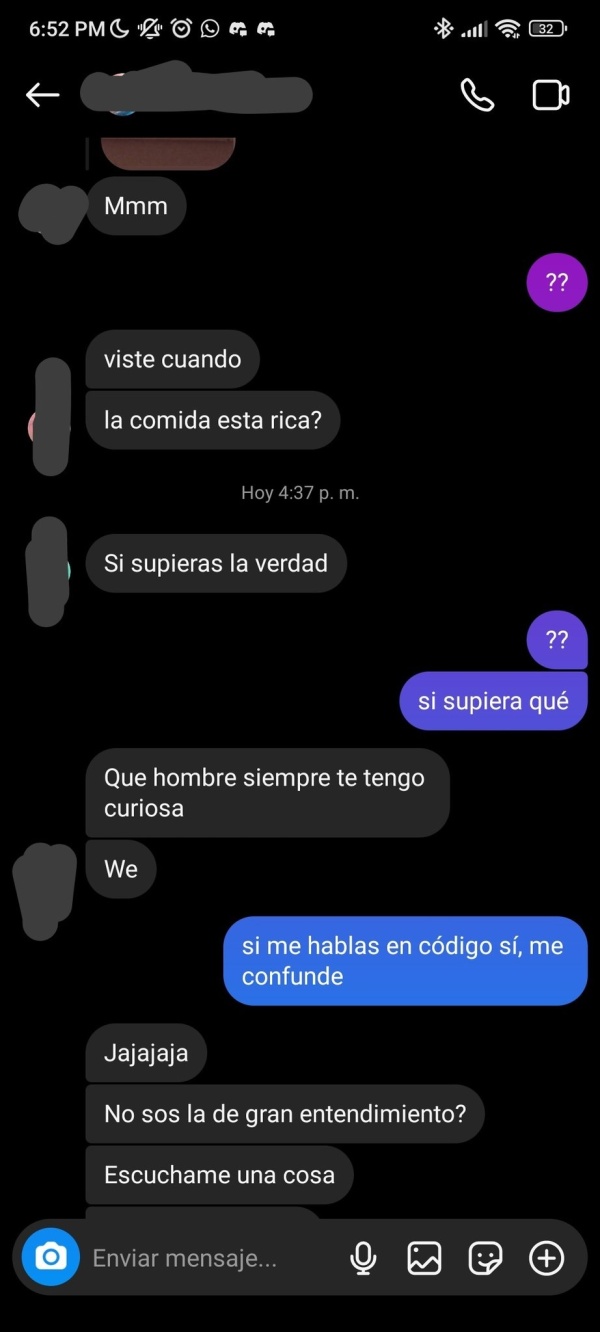Viewport: 600px width, 1332px height.
Task: Record a voice message with the microphone
Action: (x=364, y=1258)
